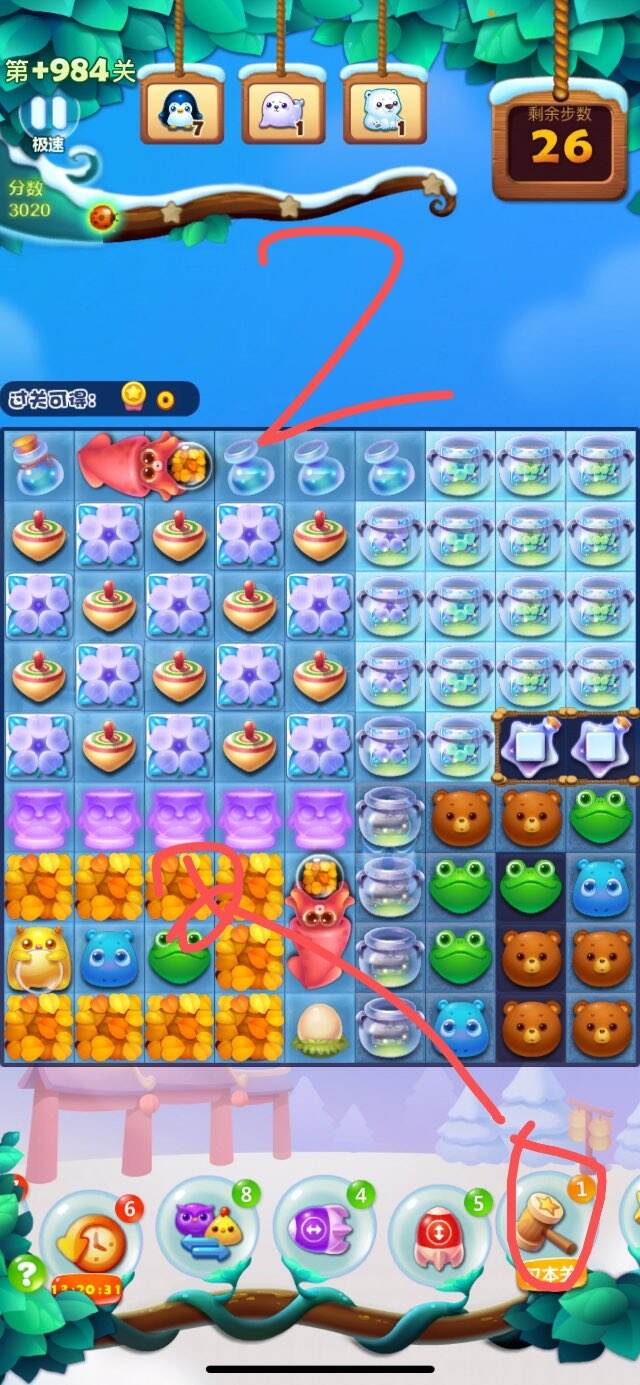This screenshot has height=1385, width=640.
Task: Activate the horizontal arrow rocket booster
Action: (x=320, y=1230)
